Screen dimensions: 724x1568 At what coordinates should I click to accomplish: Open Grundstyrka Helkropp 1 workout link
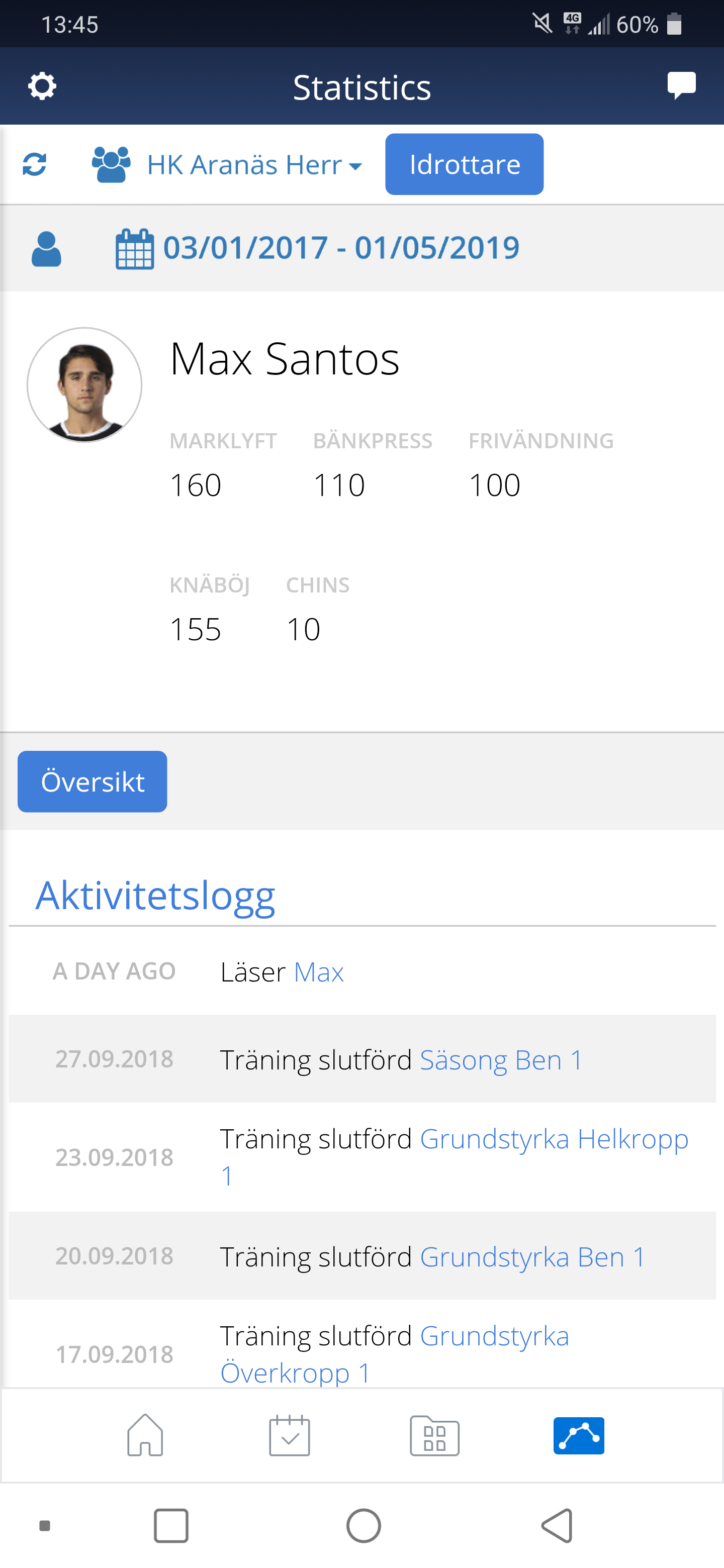coord(454,1156)
